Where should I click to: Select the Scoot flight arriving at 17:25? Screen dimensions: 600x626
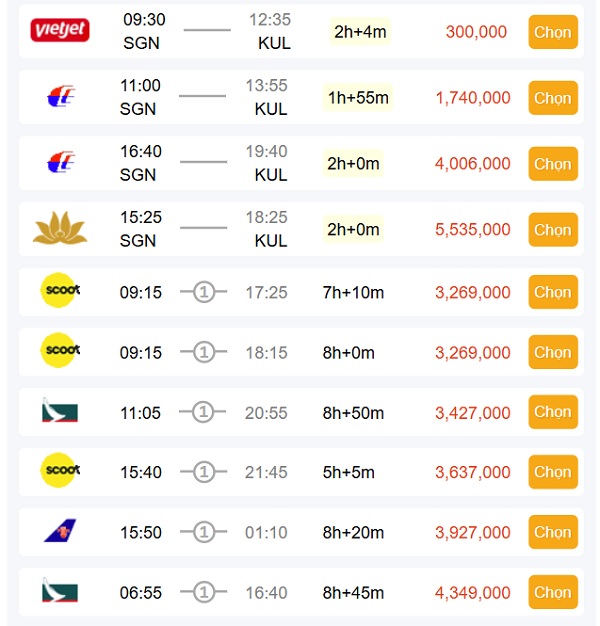click(552, 293)
